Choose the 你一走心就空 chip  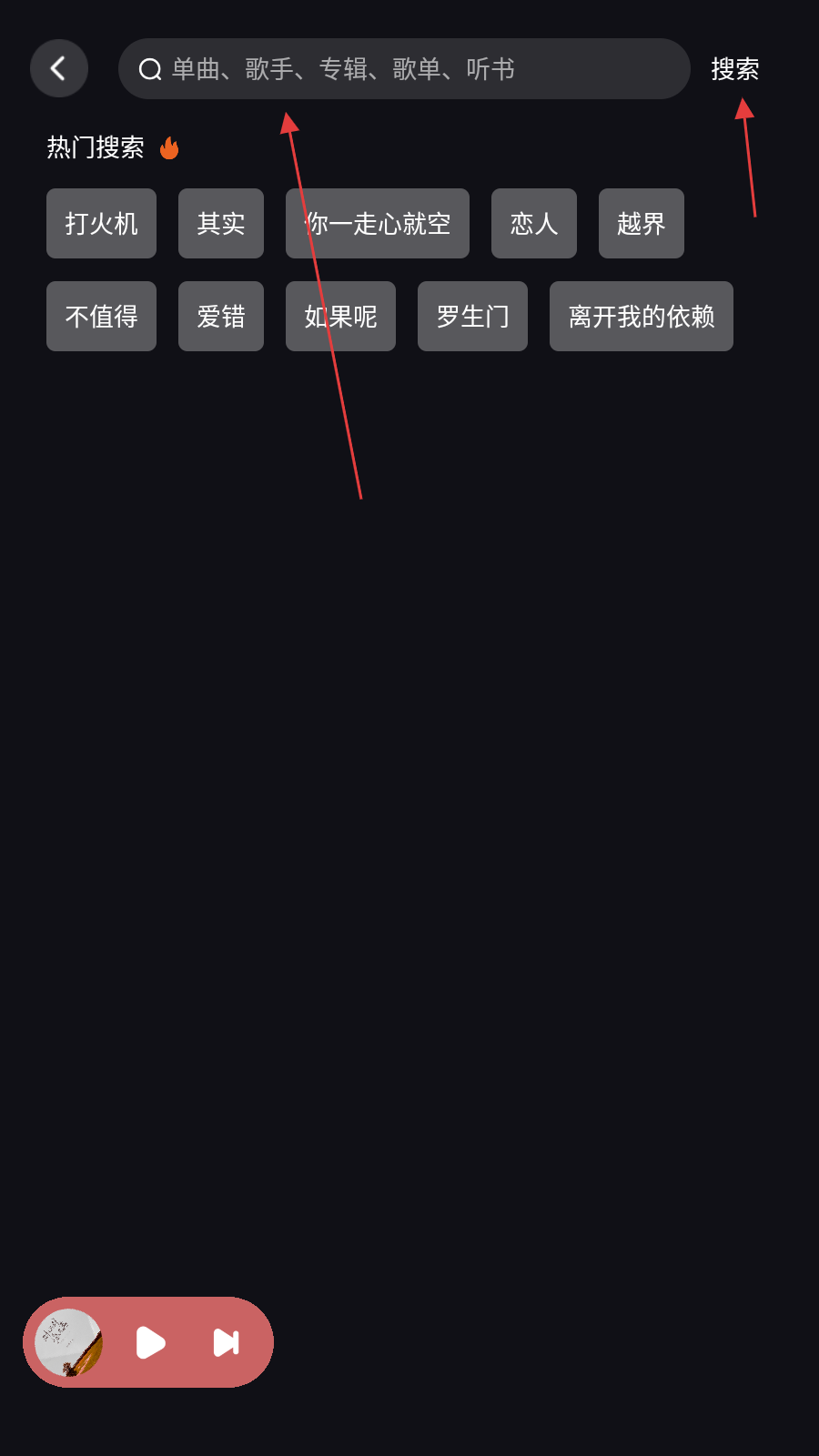(378, 224)
